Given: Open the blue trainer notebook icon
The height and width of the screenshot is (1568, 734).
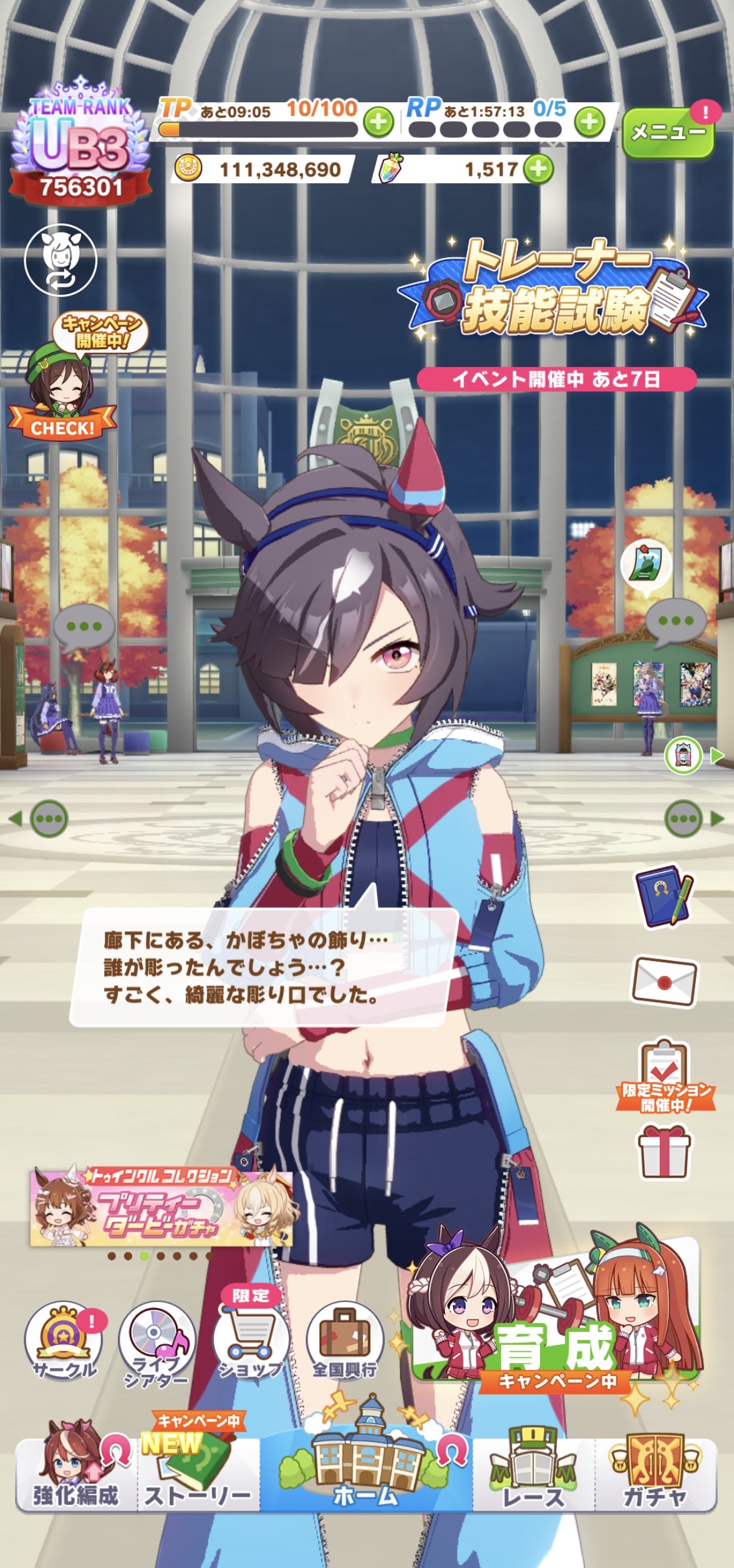Looking at the screenshot, I should [x=664, y=895].
